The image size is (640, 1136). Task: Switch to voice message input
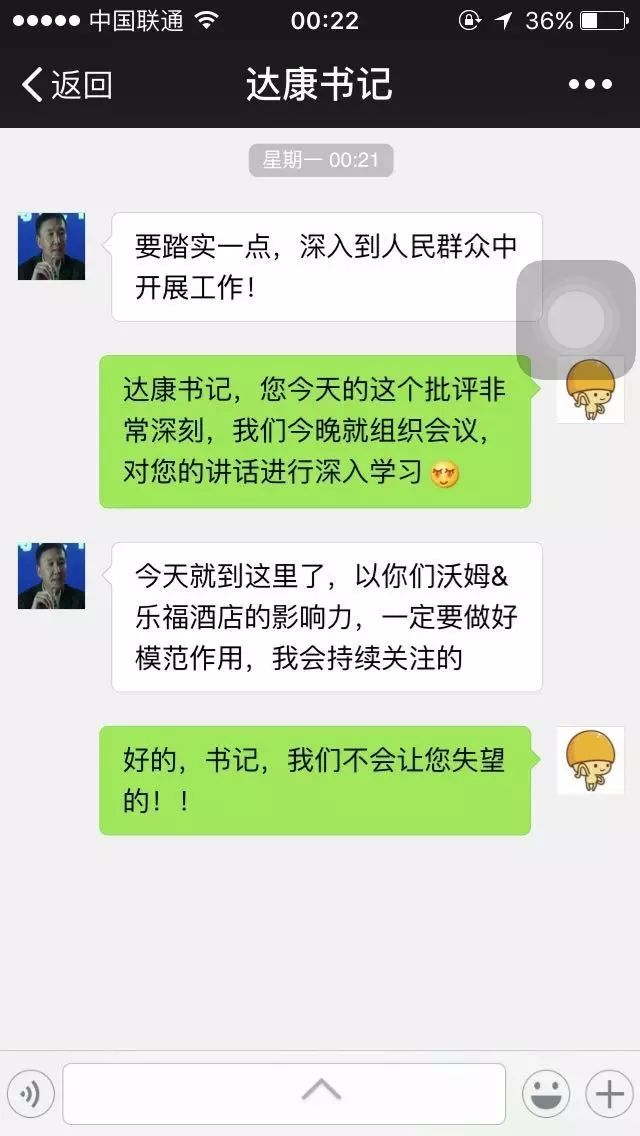click(30, 1094)
